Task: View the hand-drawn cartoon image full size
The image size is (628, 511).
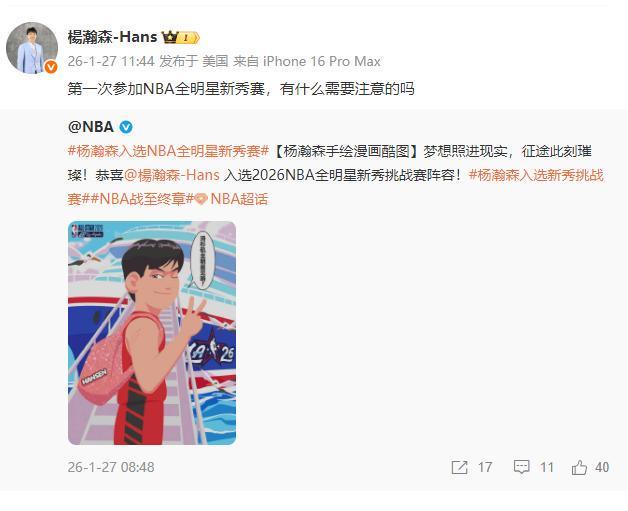Action: (x=152, y=333)
